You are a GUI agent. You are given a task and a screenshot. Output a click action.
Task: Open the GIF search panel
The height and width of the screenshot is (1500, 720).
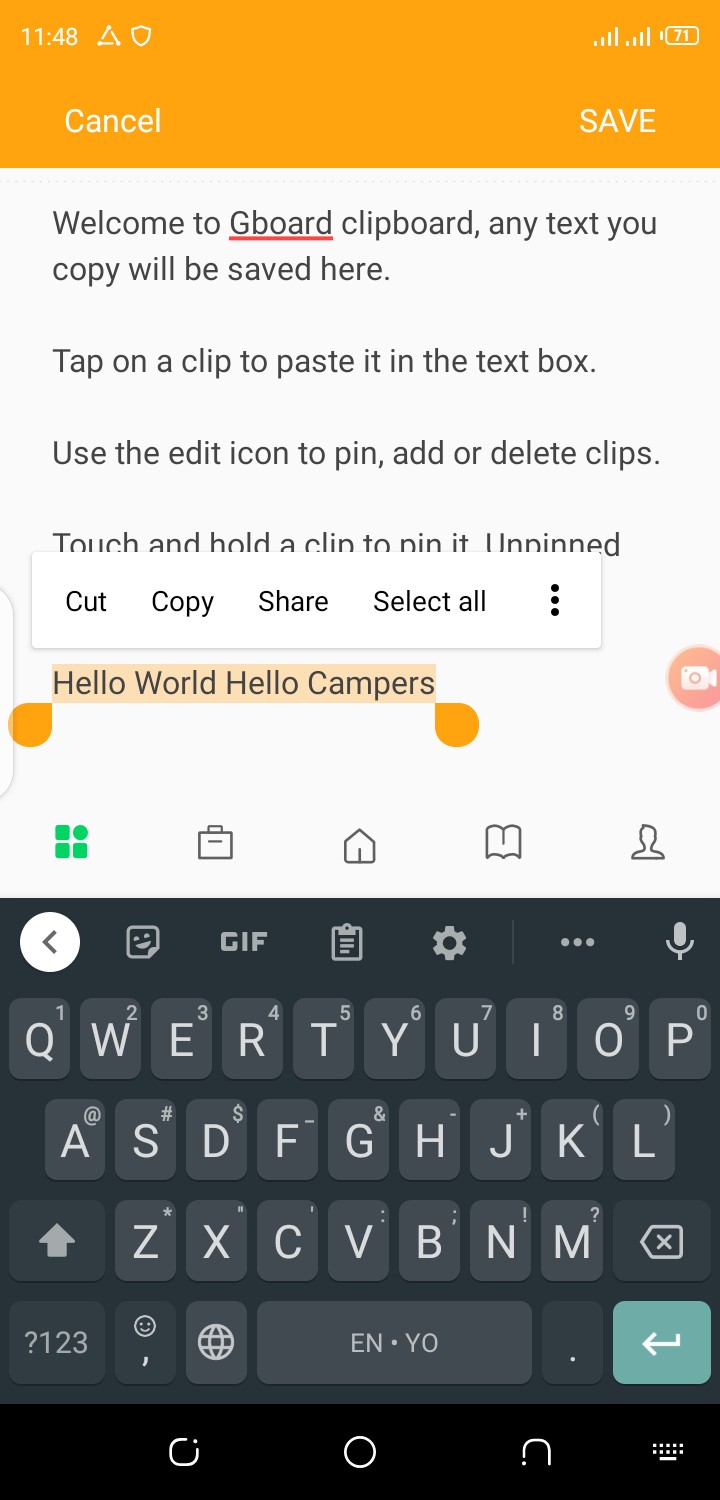pos(243,941)
